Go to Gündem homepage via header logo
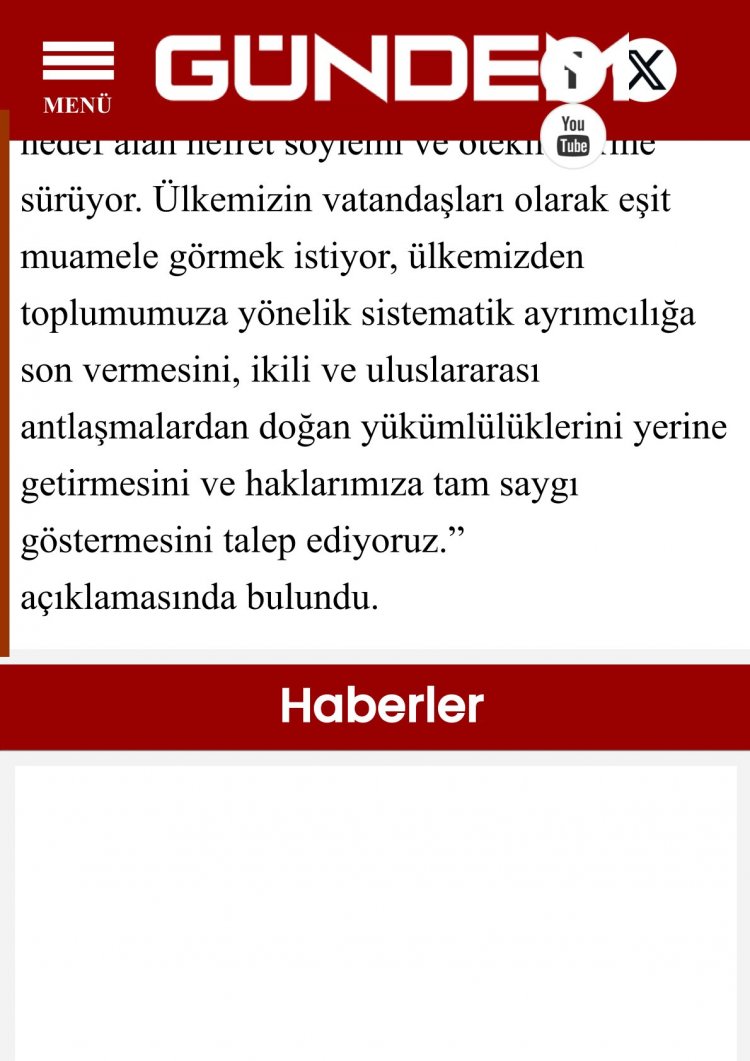Viewport: 750px width, 1061px height. pos(350,70)
